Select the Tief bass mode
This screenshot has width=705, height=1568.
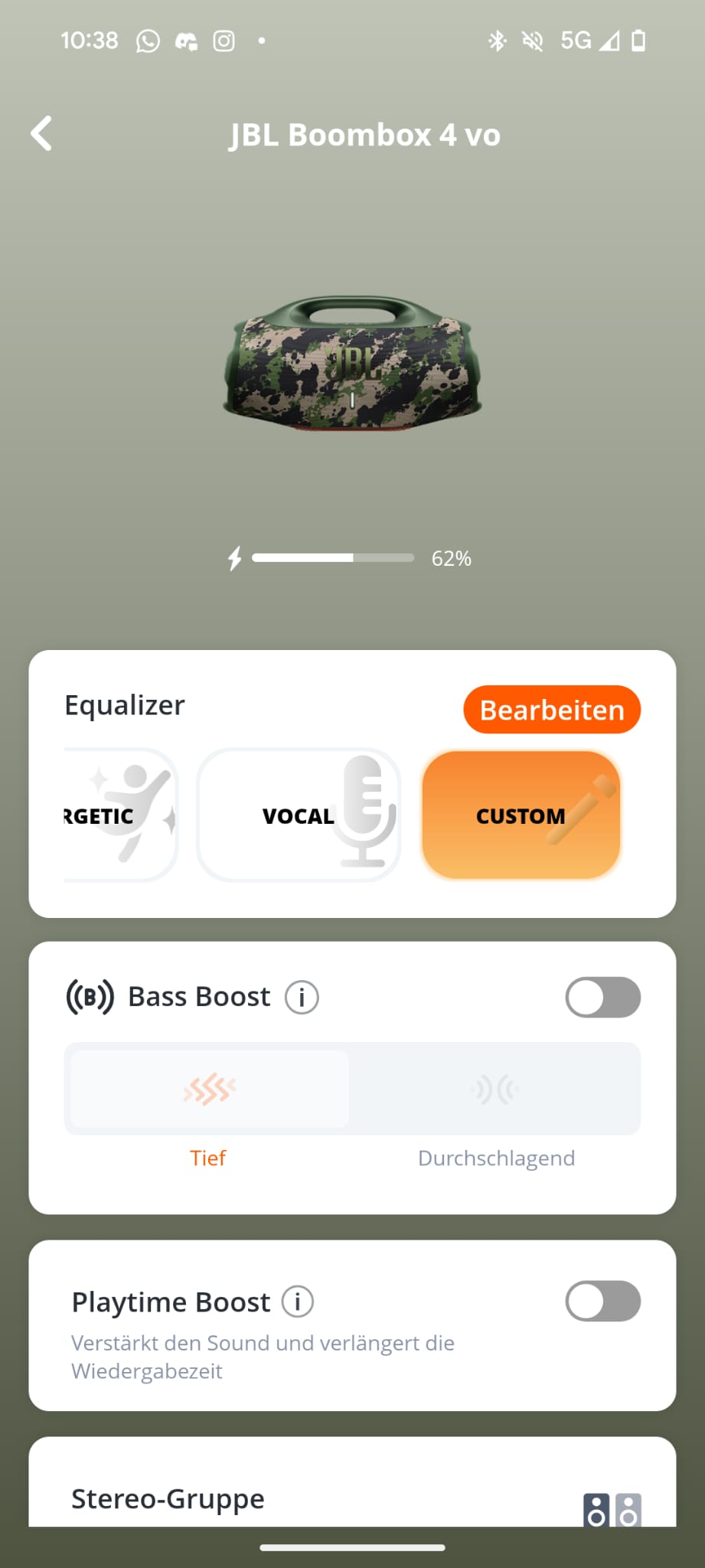click(x=209, y=1089)
